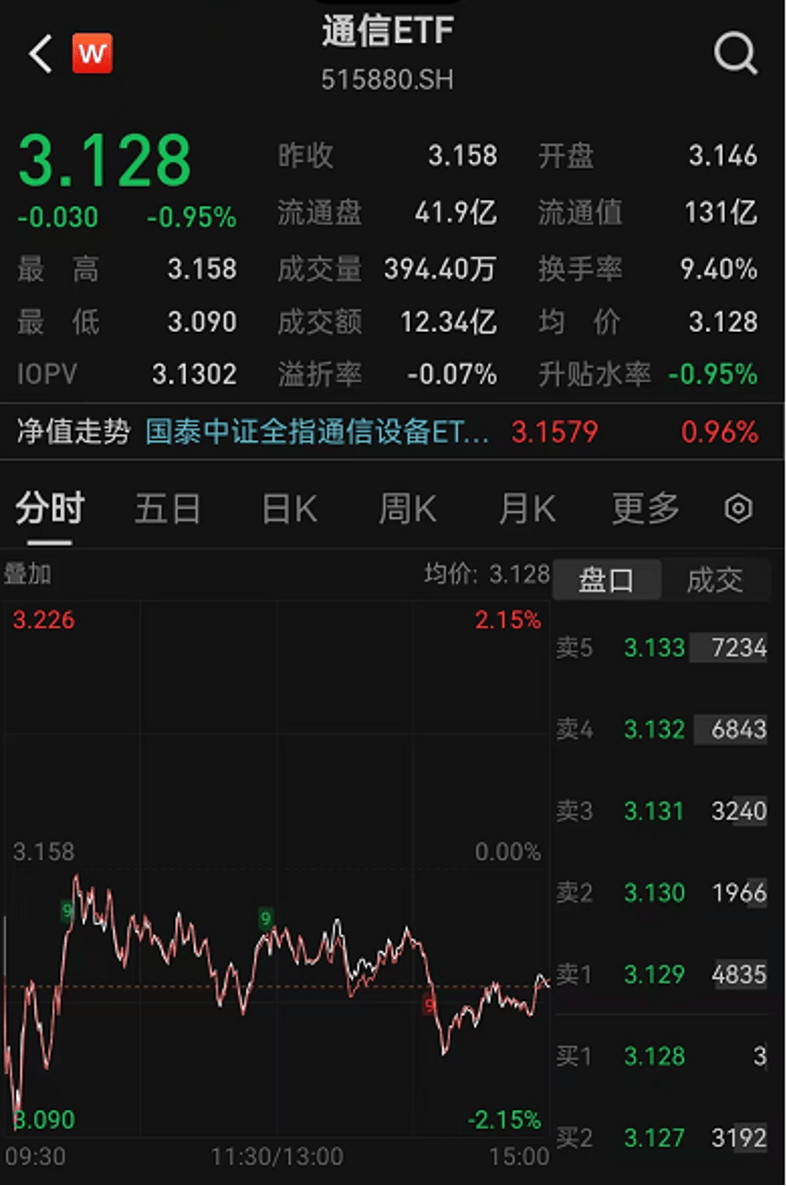Open the 更多 chart options
This screenshot has height=1186, width=786.
pyautogui.click(x=646, y=509)
